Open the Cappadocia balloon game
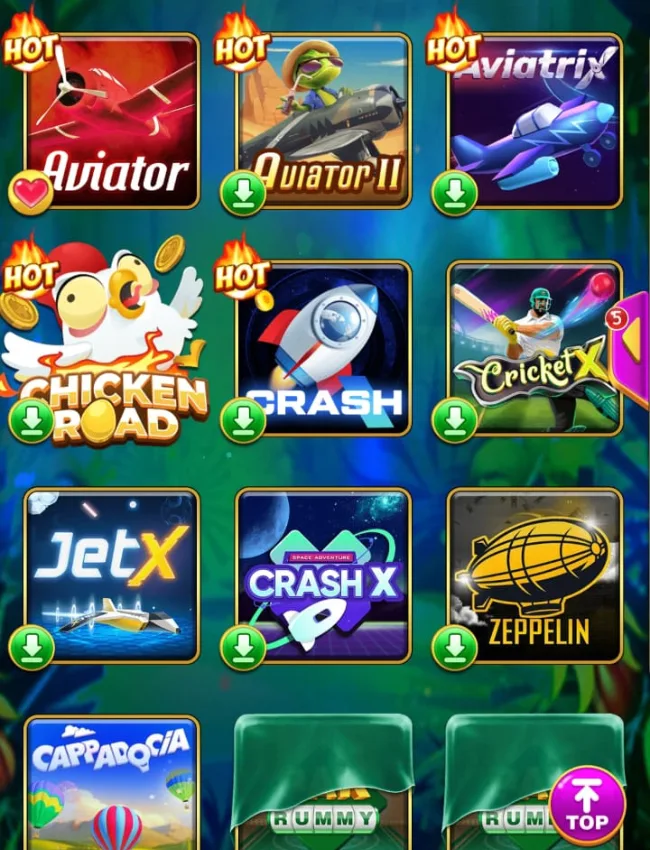 click(112, 785)
